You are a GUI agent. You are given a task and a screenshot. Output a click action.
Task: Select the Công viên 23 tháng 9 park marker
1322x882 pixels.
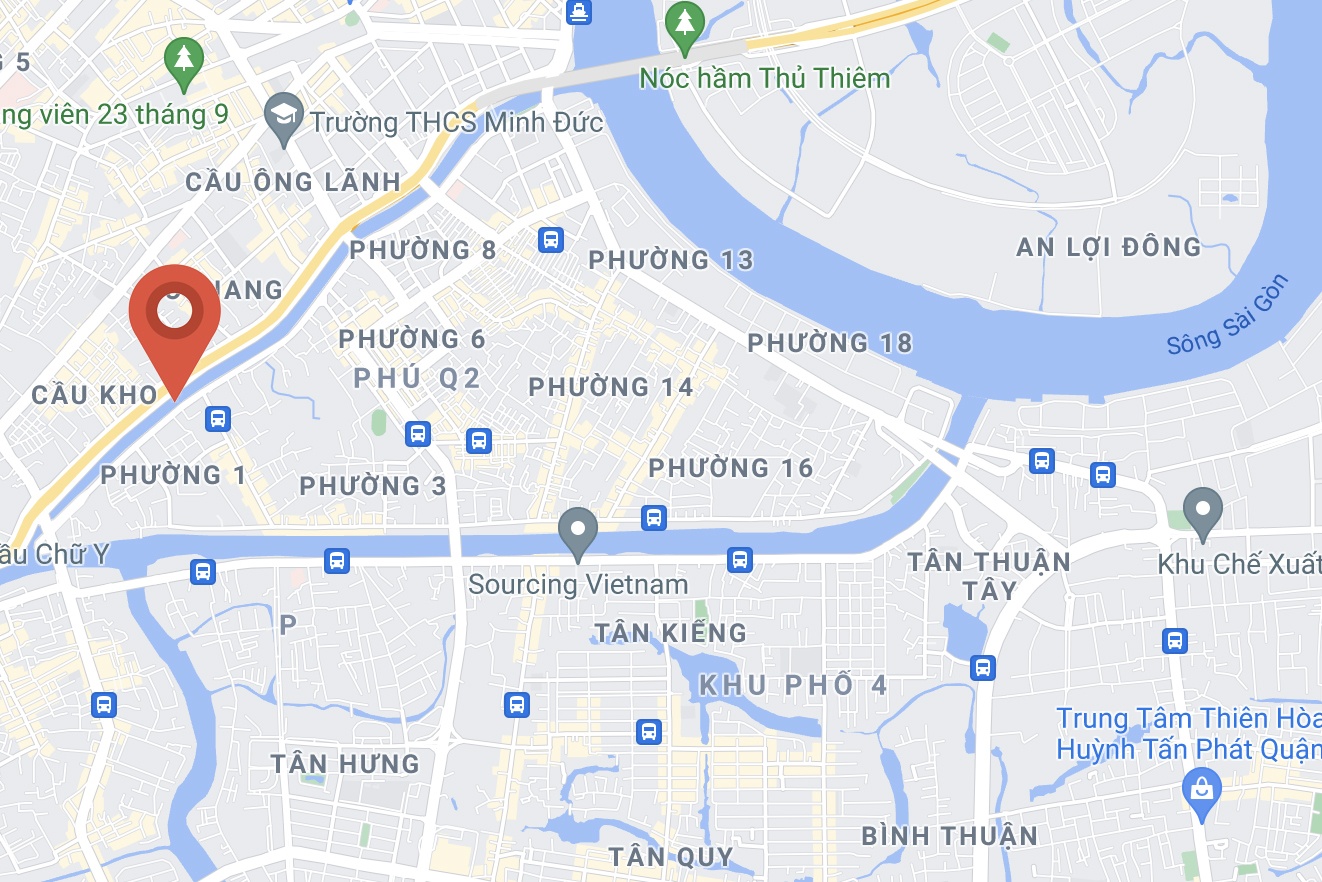[183, 58]
